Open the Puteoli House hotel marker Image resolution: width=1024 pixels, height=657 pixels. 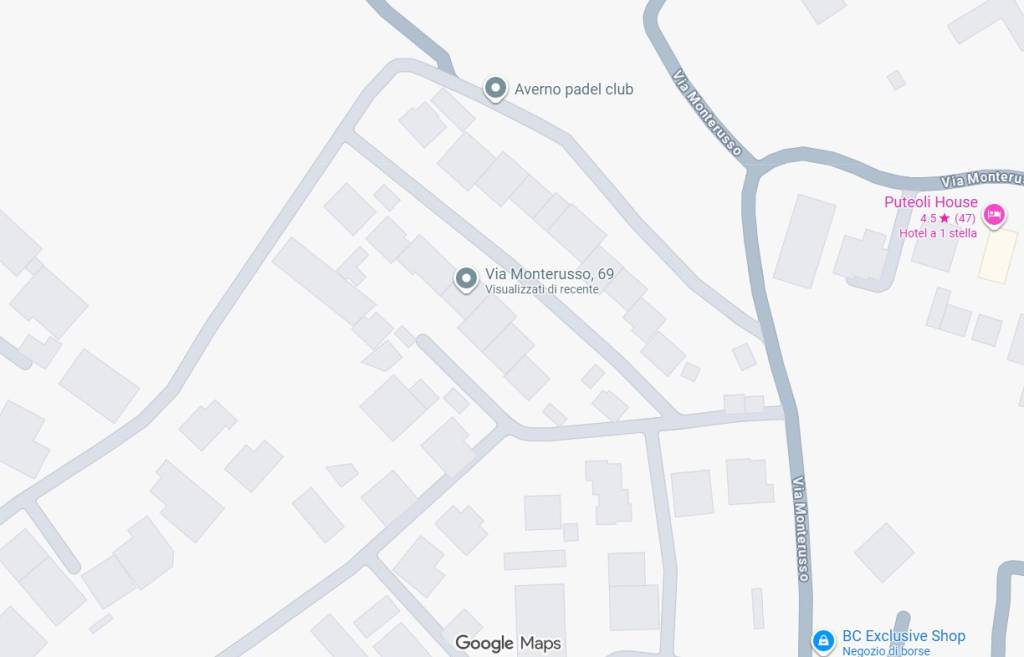(x=994, y=215)
